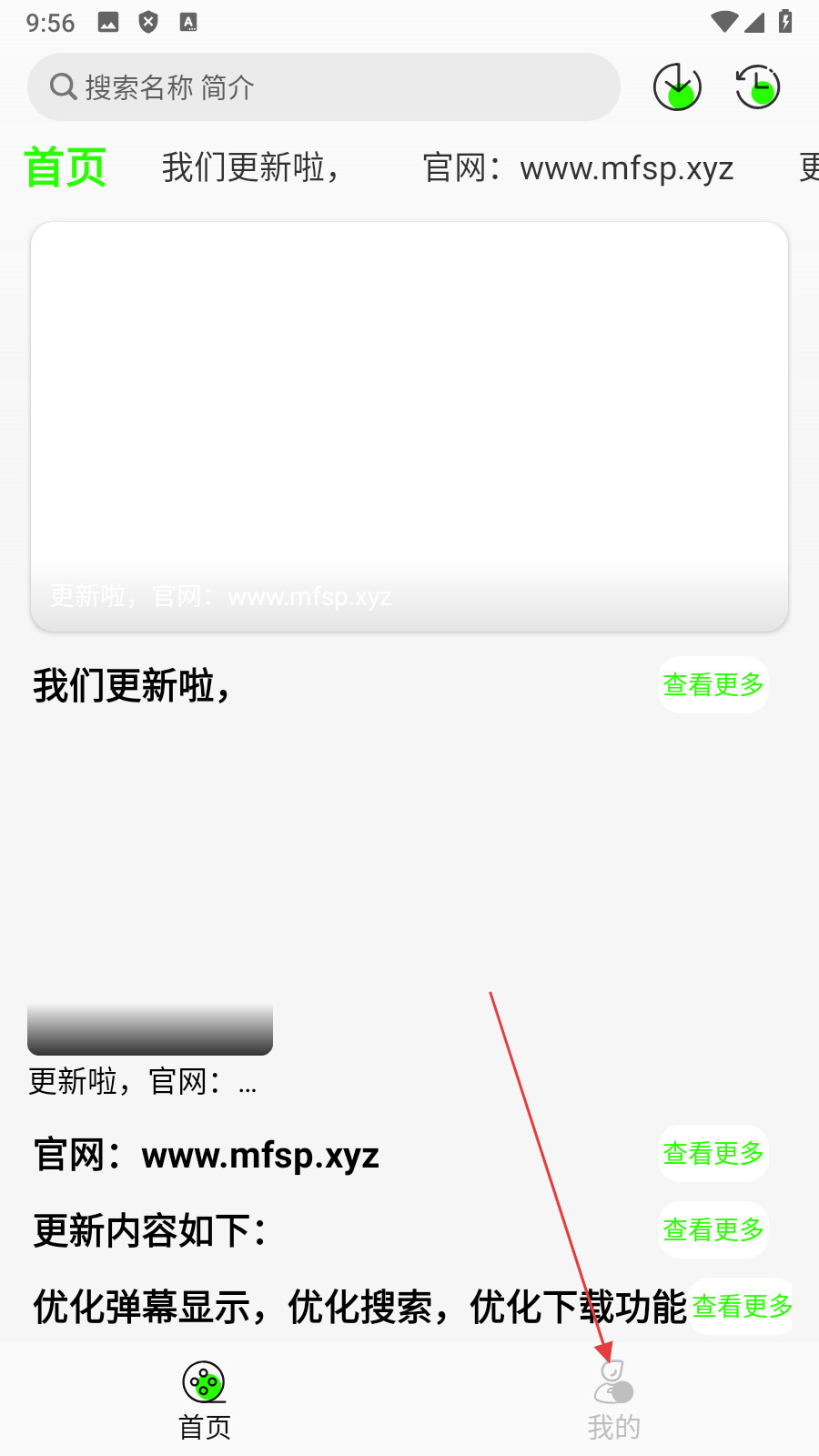
Task: View more under 我们更新啦
Action: point(713,684)
